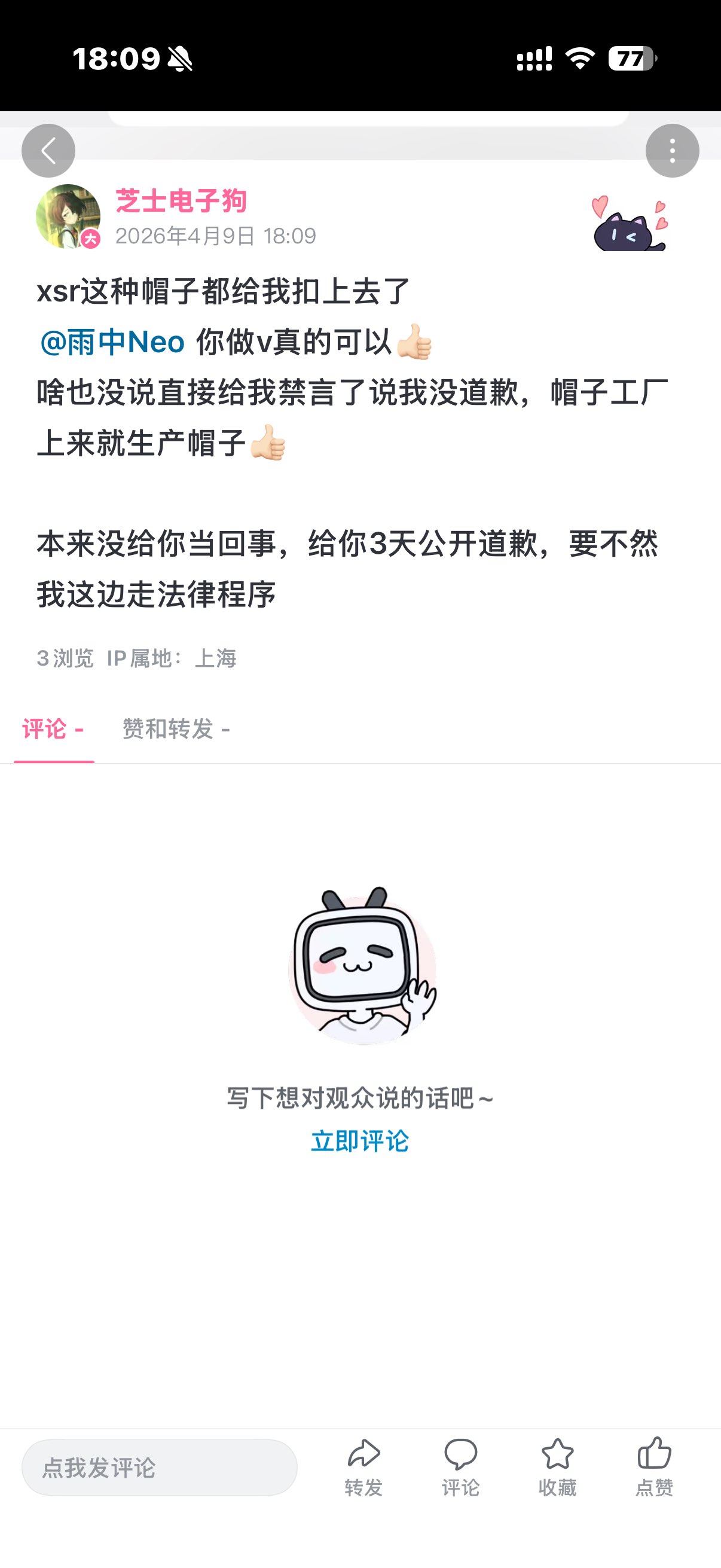Open the 评论 icon in bottom bar
The image size is (721, 1568).
(460, 1466)
